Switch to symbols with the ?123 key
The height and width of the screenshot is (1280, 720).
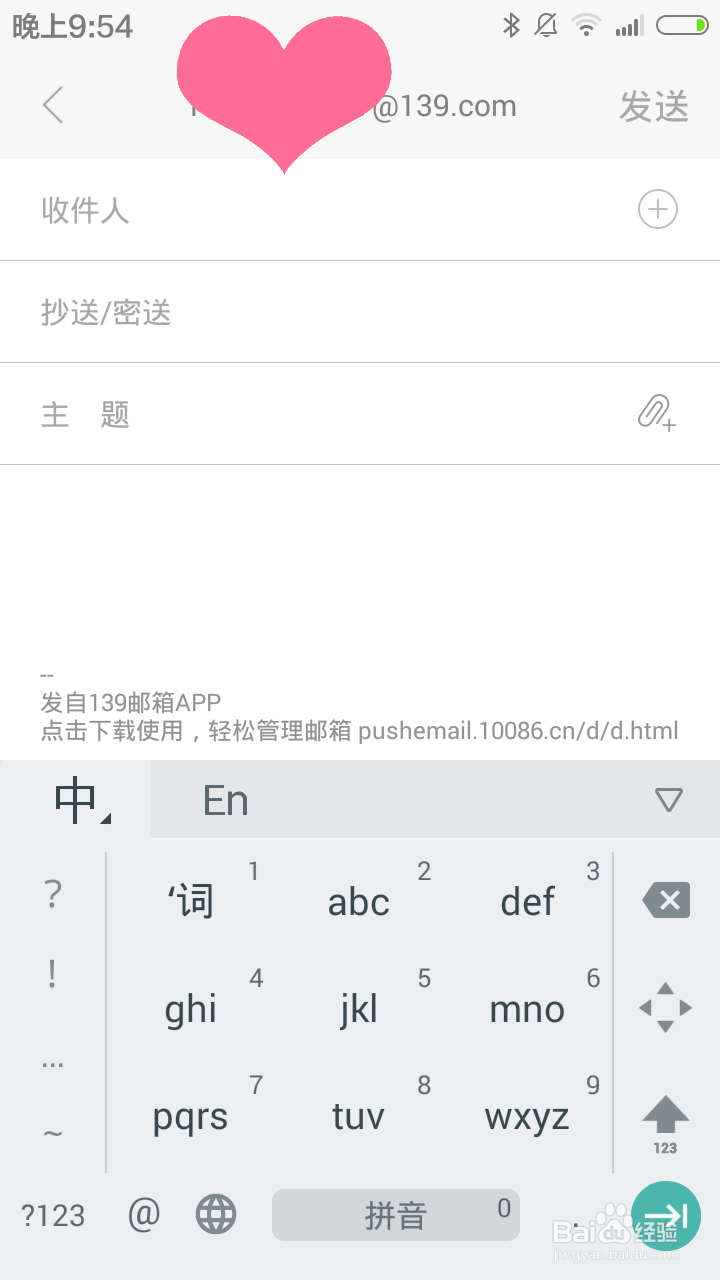point(53,1213)
